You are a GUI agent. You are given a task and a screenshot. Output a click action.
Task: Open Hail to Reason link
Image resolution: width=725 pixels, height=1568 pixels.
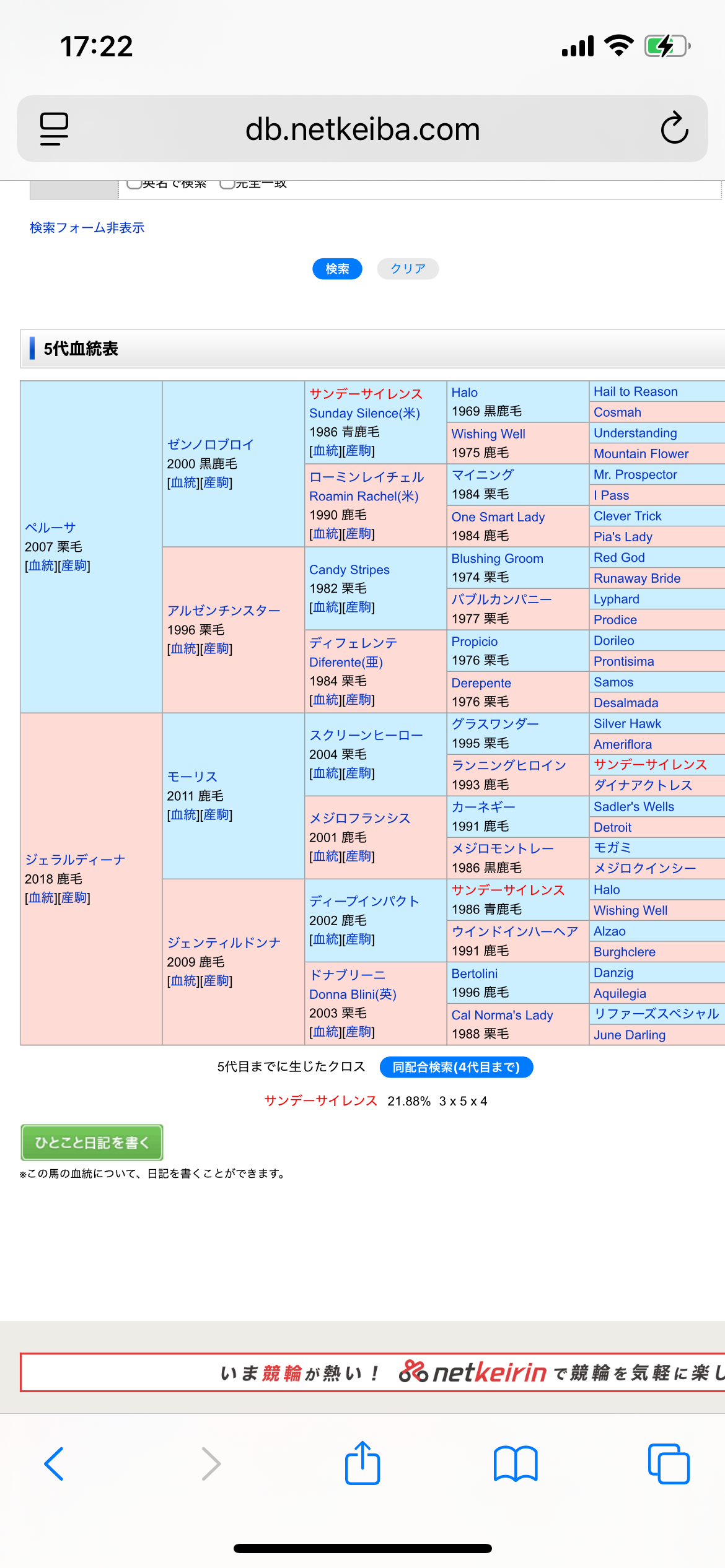(636, 391)
